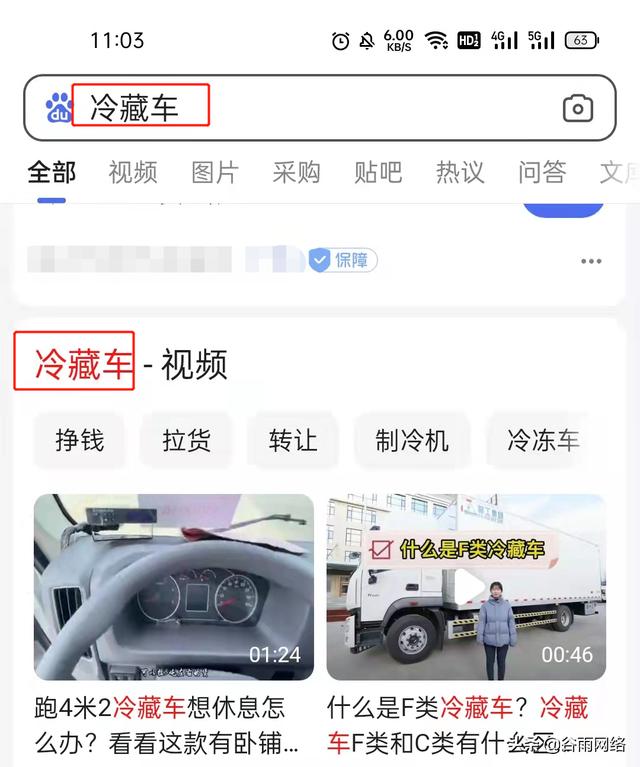Tap the search box containing 冷藏车
The width and height of the screenshot is (640, 767).
[x=300, y=108]
